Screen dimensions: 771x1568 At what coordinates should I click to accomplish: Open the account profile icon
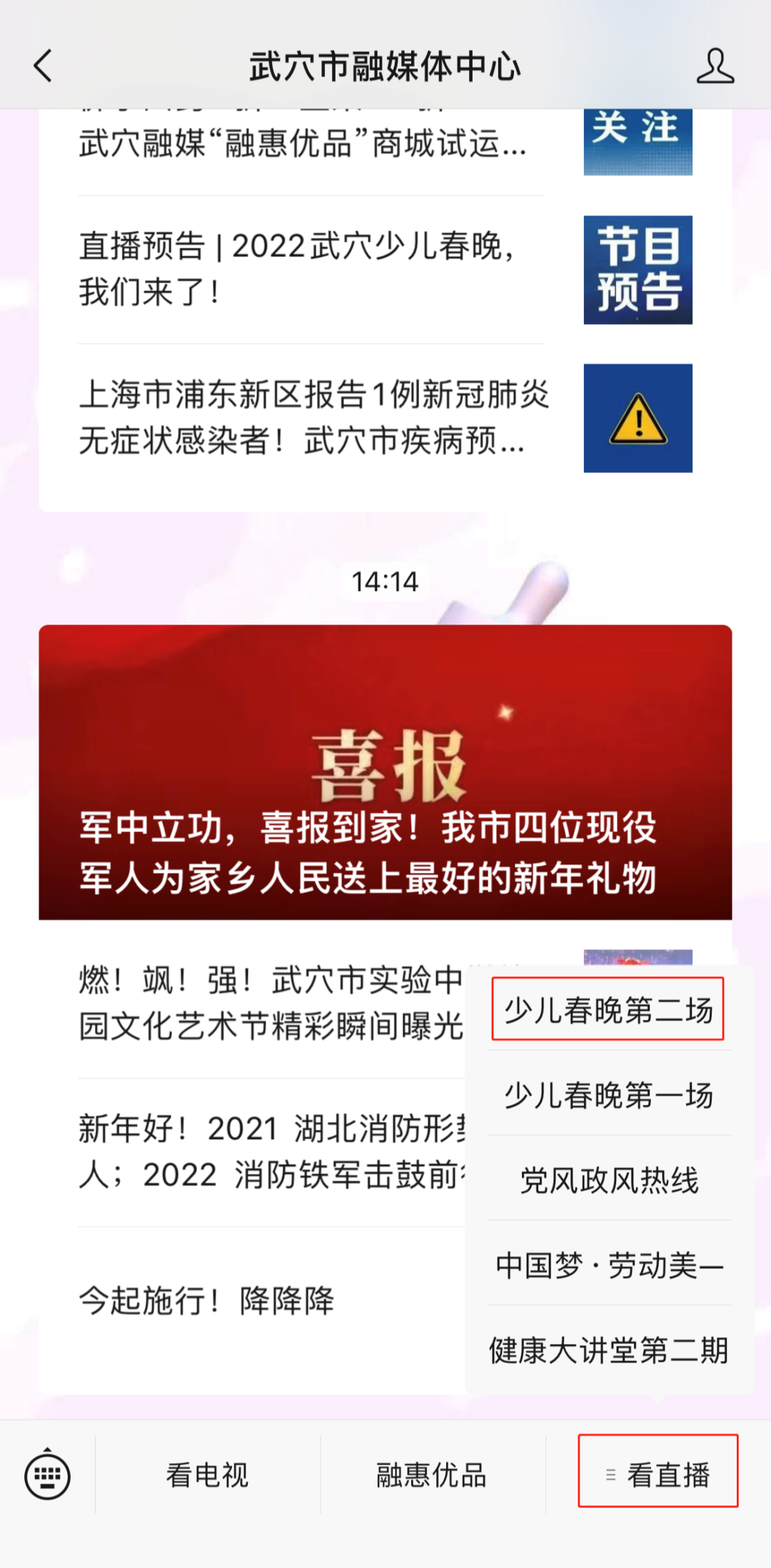click(715, 66)
